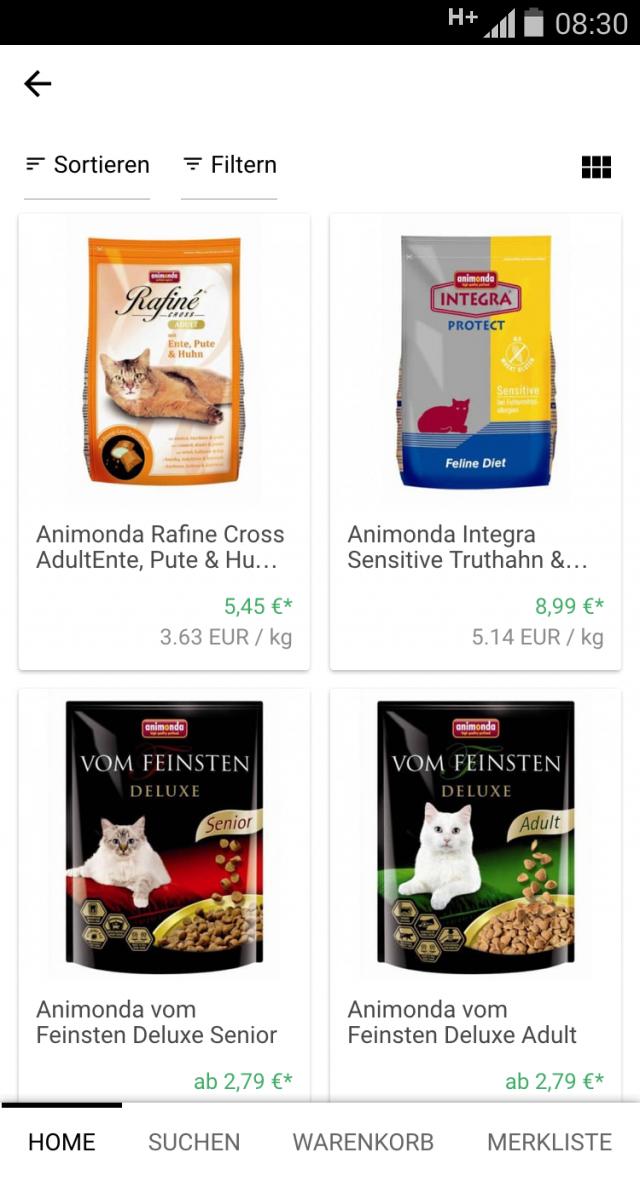The height and width of the screenshot is (1181, 640).
Task: Open the Filtern filter options
Action: pyautogui.click(x=230, y=165)
